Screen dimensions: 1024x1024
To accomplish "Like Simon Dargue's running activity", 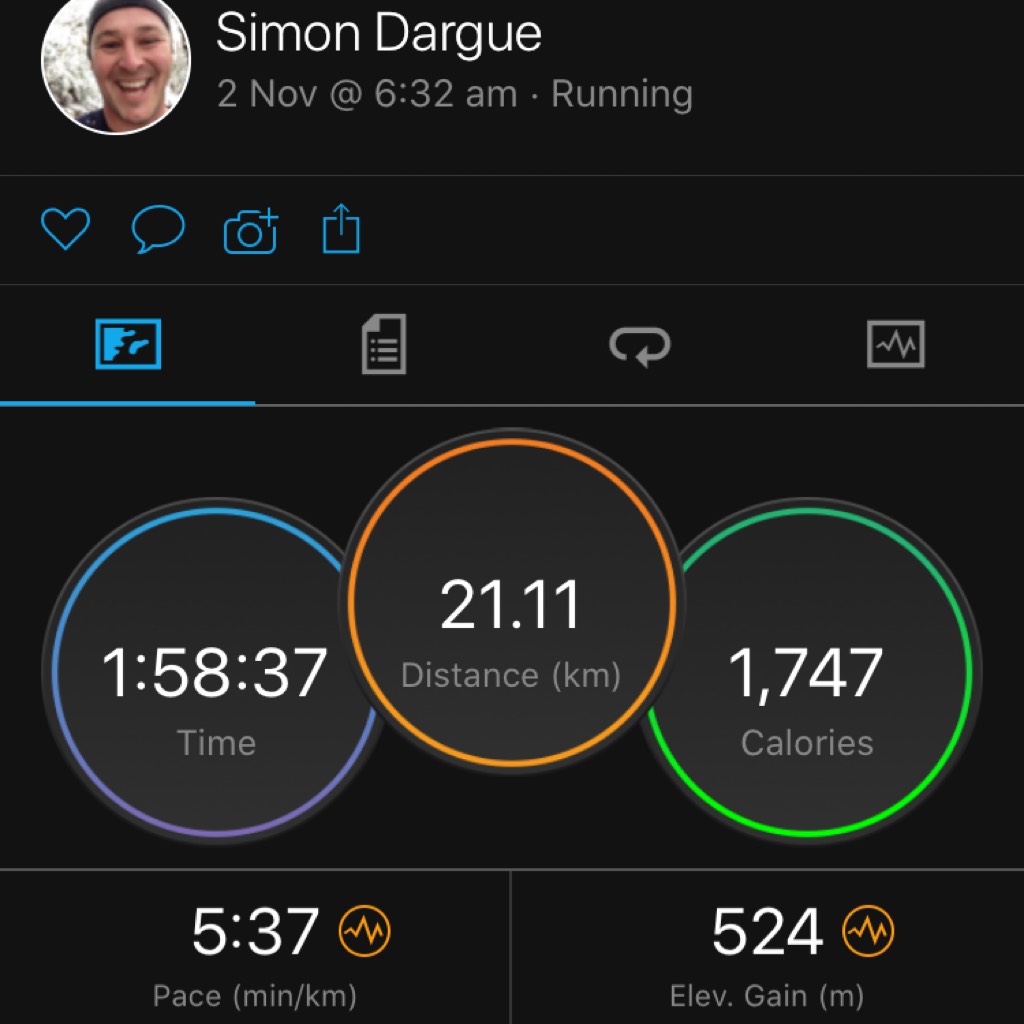I will (x=65, y=230).
